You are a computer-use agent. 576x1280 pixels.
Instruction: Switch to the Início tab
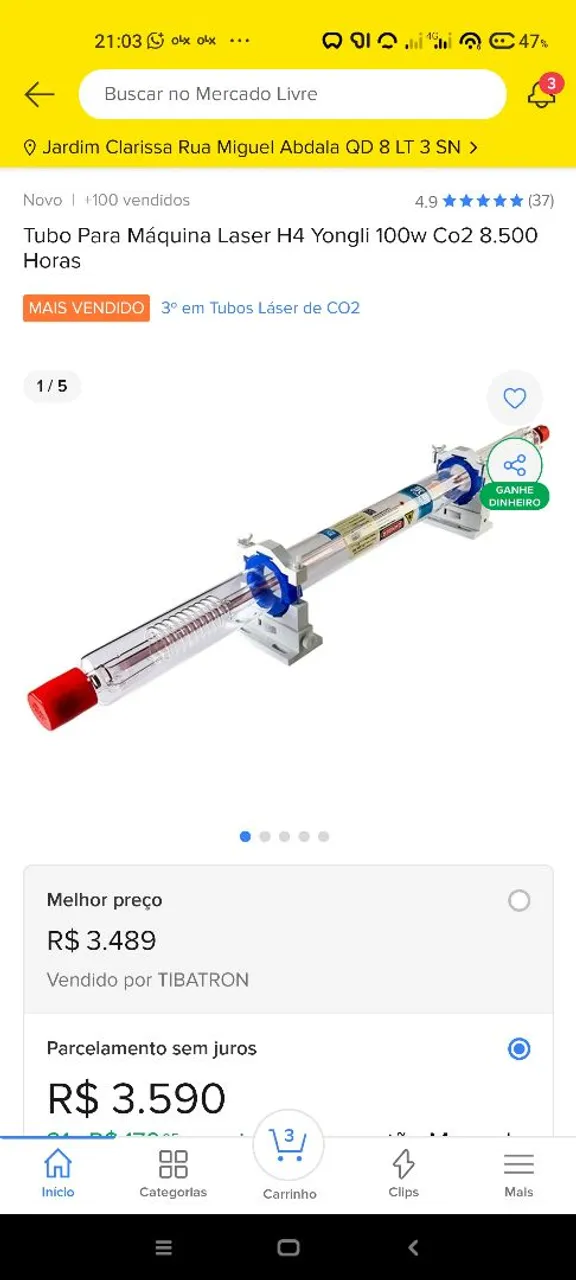click(x=58, y=1173)
